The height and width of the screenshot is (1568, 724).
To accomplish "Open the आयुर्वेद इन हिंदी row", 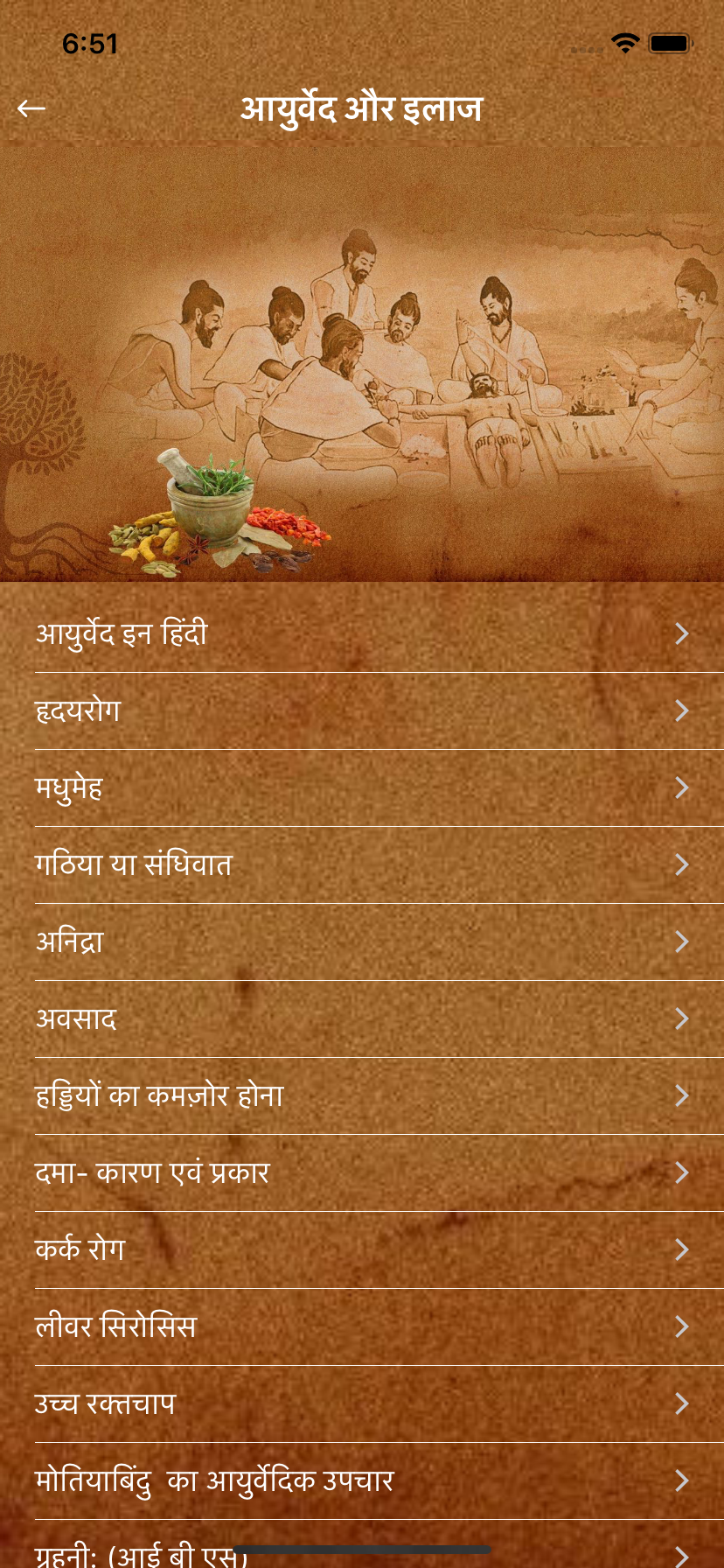I will point(362,633).
